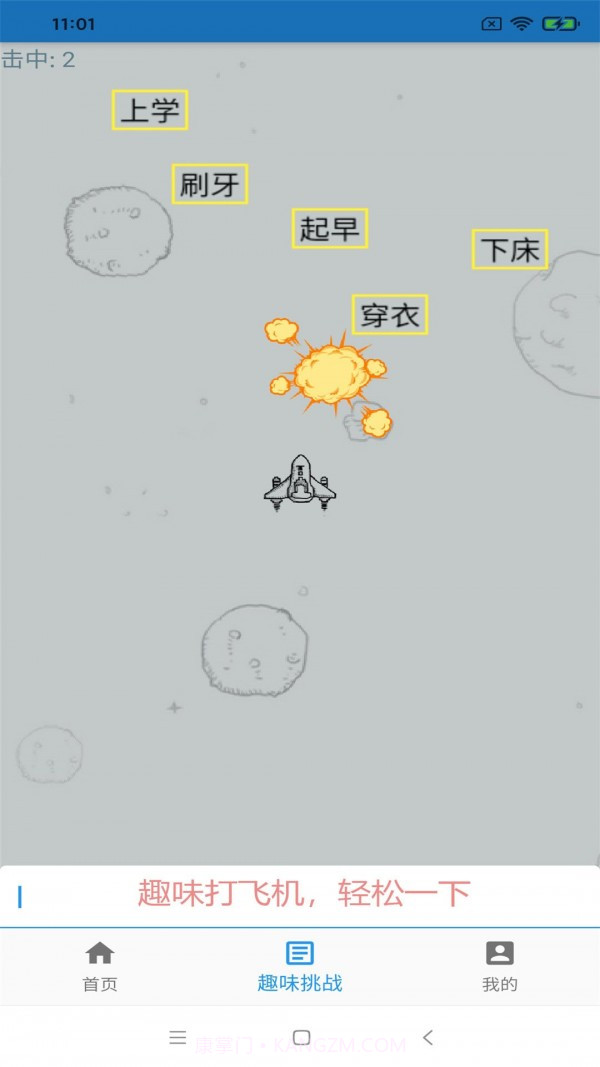
Task: Hit the 刷牙 word box
Action: pos(210,184)
